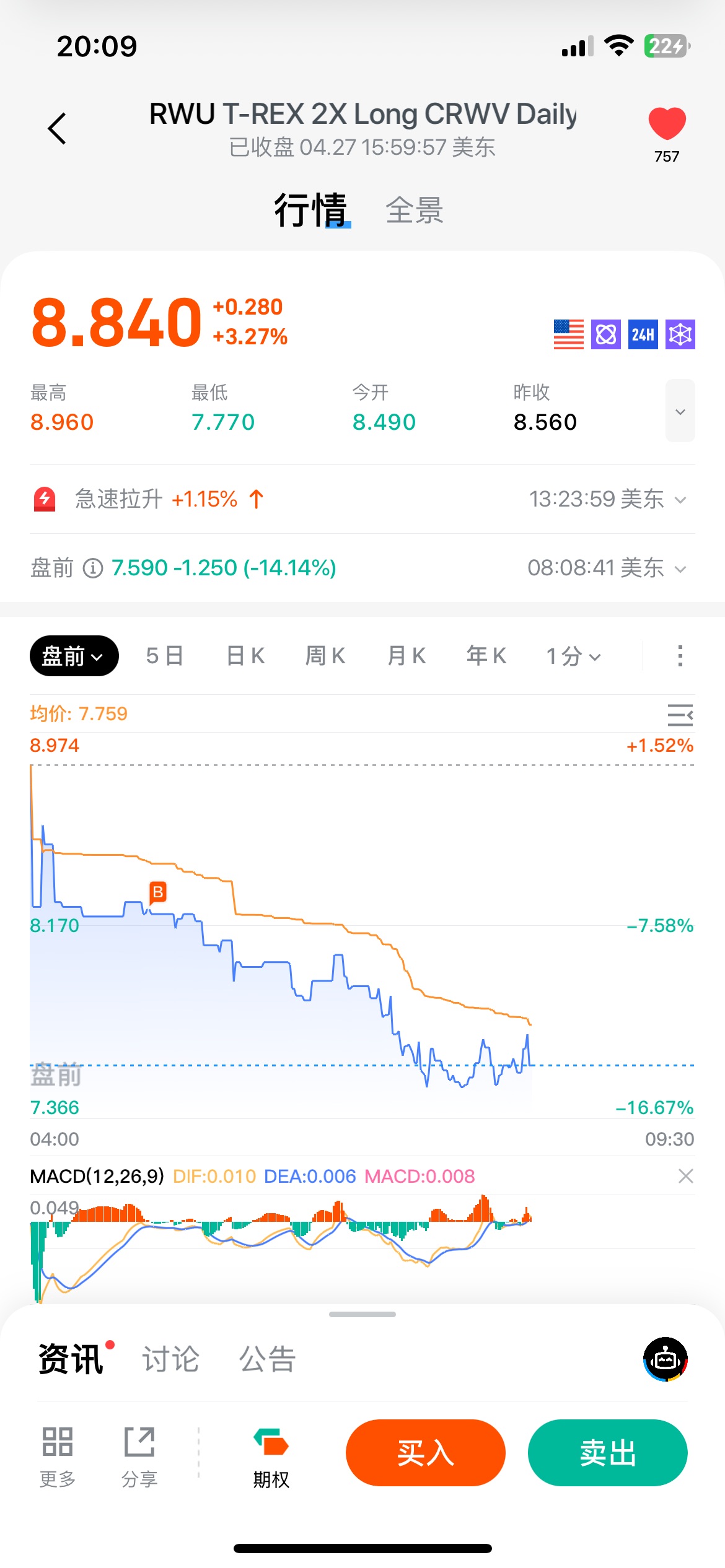Tap the green 卖出 button
Screen dimensions: 725x1568
click(607, 1453)
